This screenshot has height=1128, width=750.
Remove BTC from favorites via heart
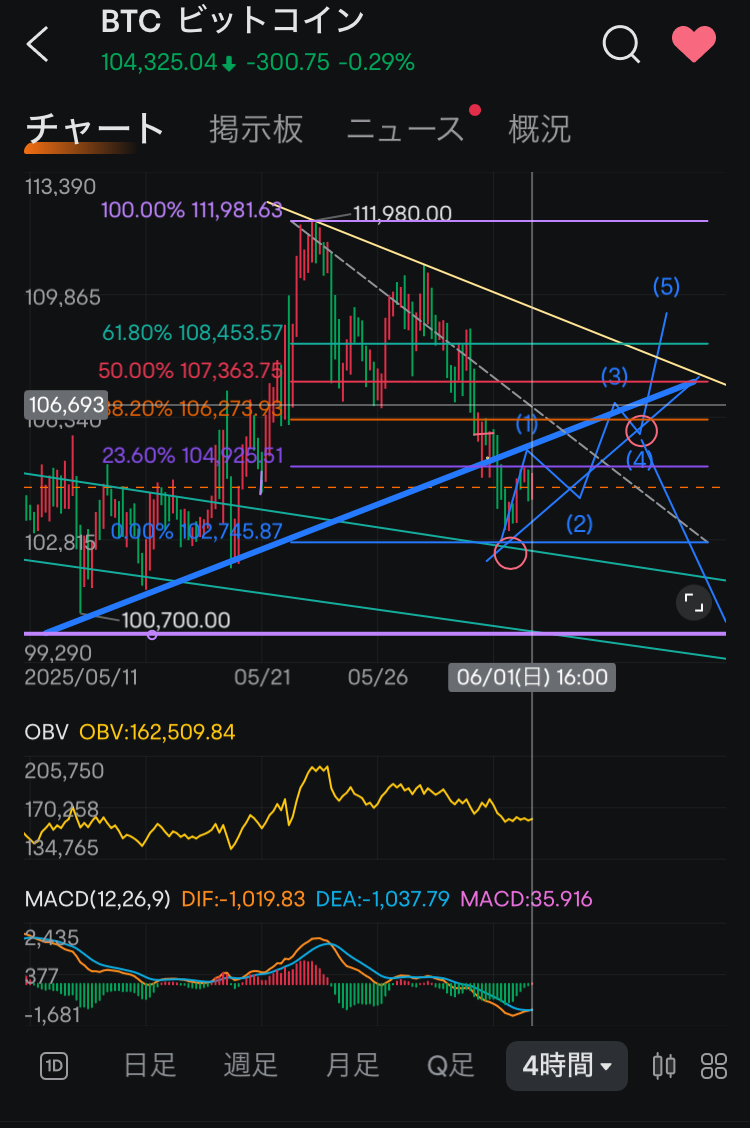tap(693, 44)
